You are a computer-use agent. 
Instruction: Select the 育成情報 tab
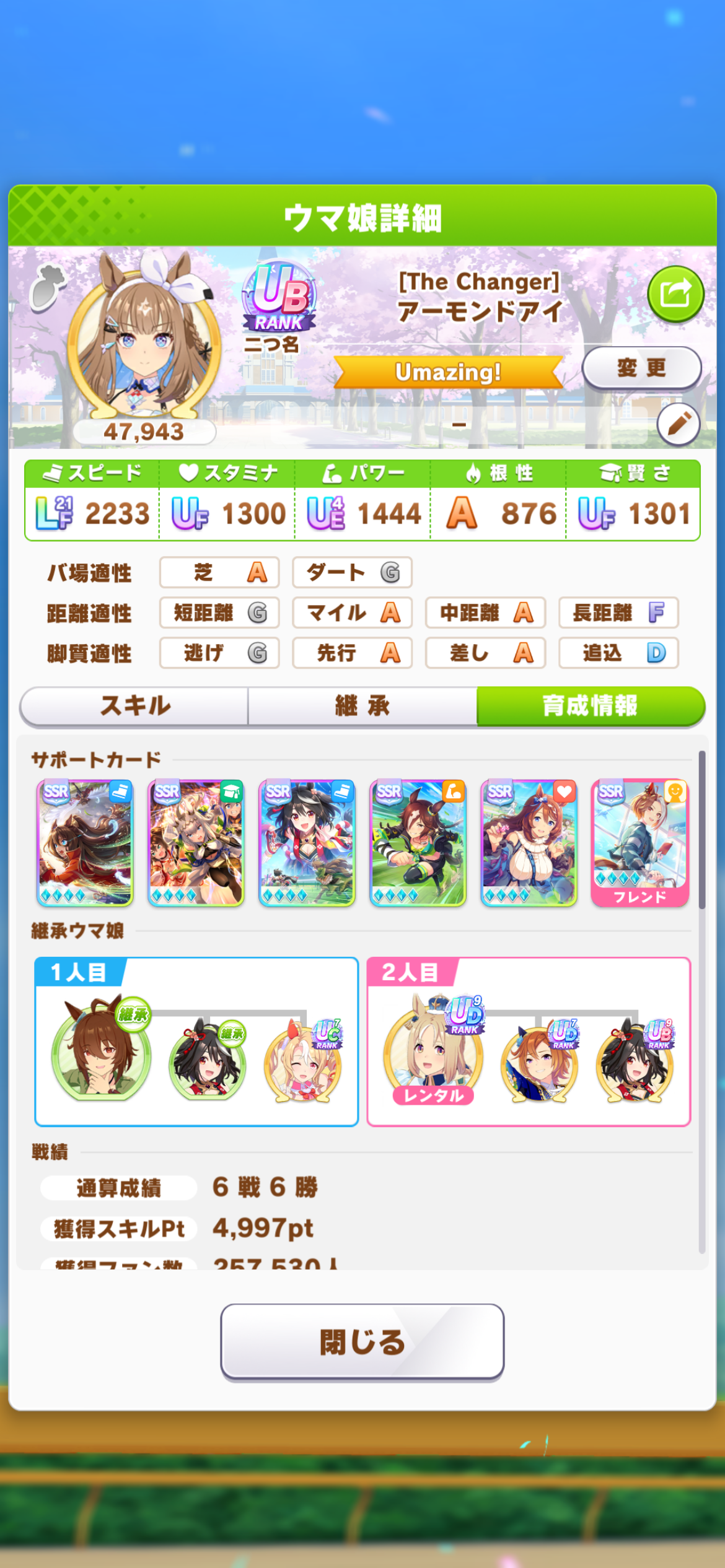click(x=590, y=705)
